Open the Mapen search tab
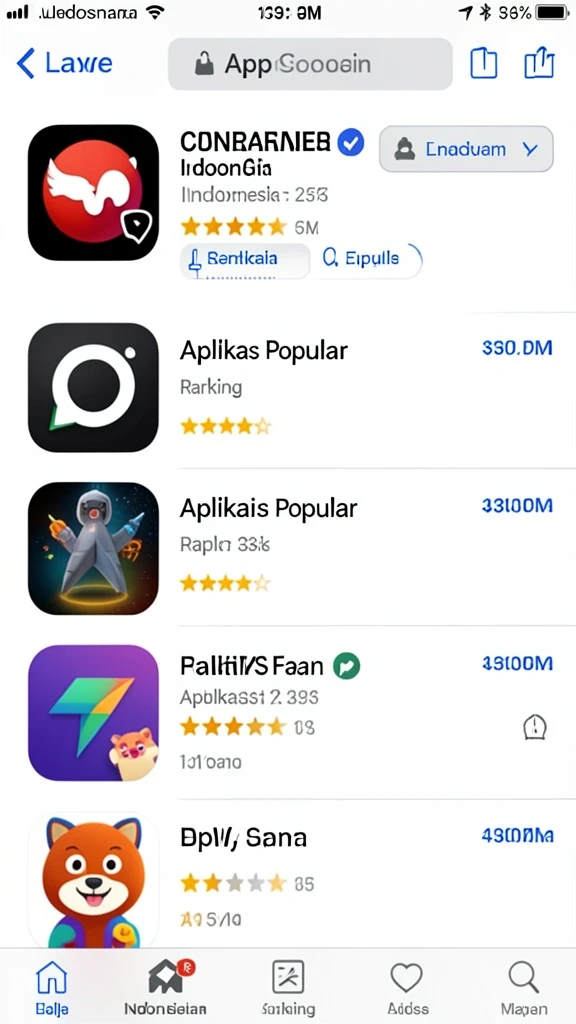The width and height of the screenshot is (576, 1024). (x=524, y=986)
